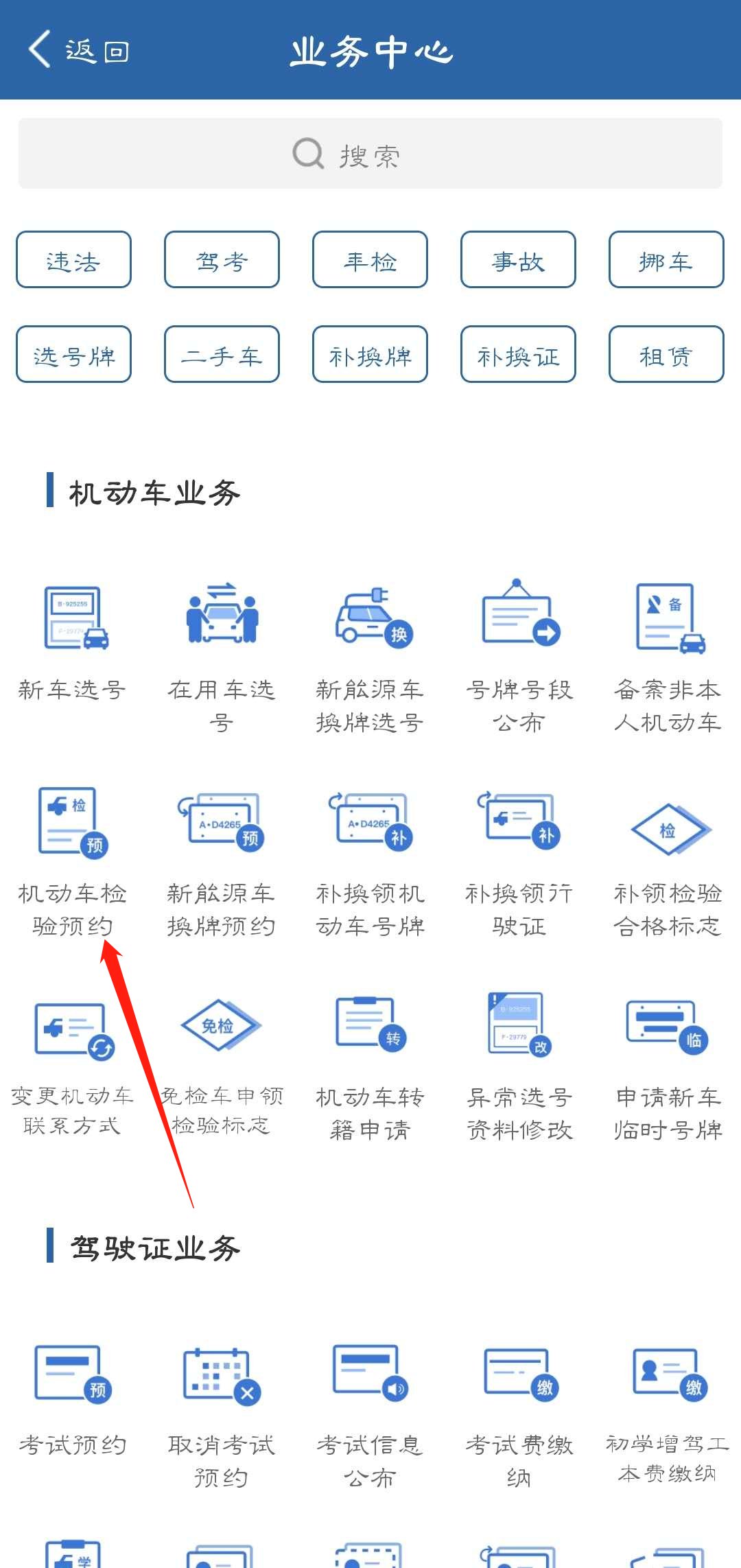Select the 驾考 chip
741x1568 pixels.
[x=222, y=260]
